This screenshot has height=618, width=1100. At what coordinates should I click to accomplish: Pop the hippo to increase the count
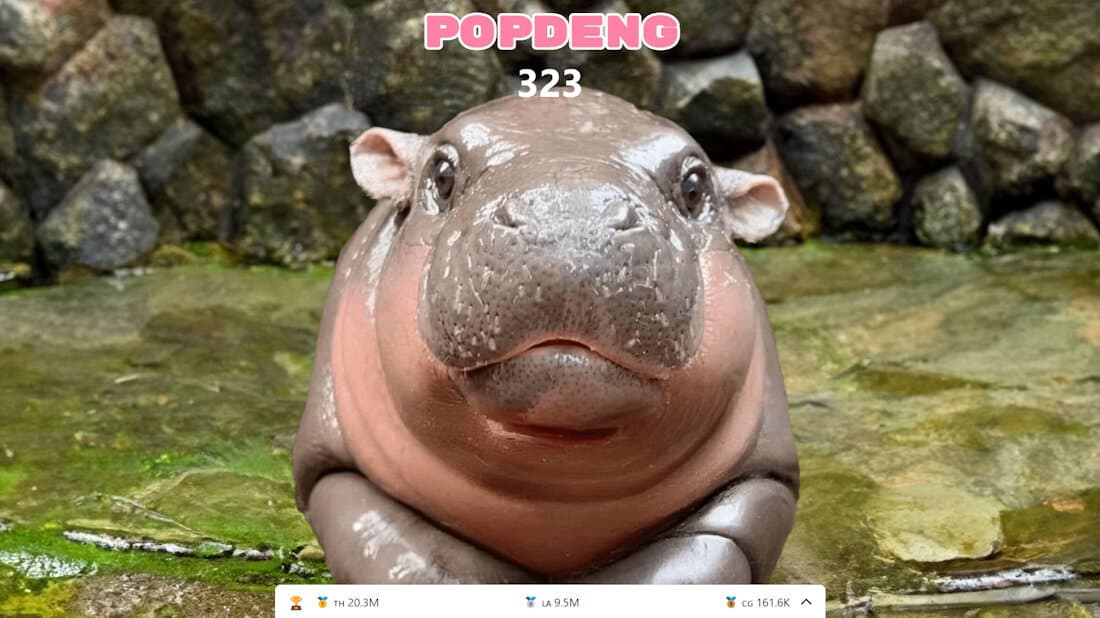tap(560, 330)
